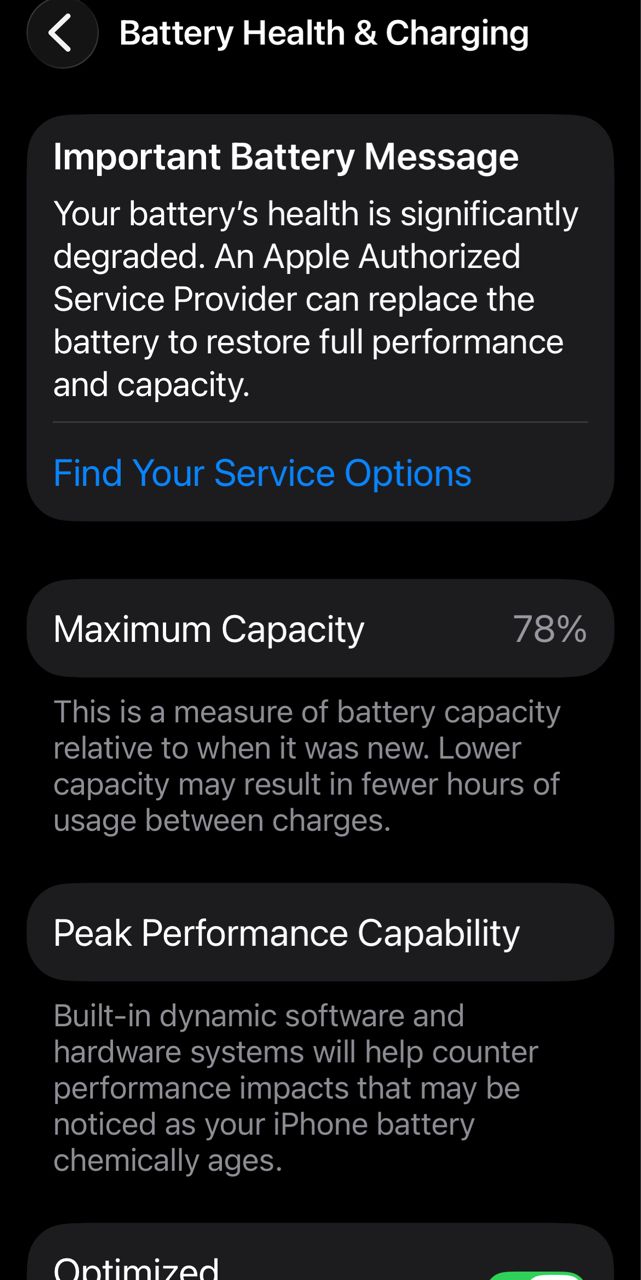Toggle the Optimized charging switch

[x=537, y=1273]
